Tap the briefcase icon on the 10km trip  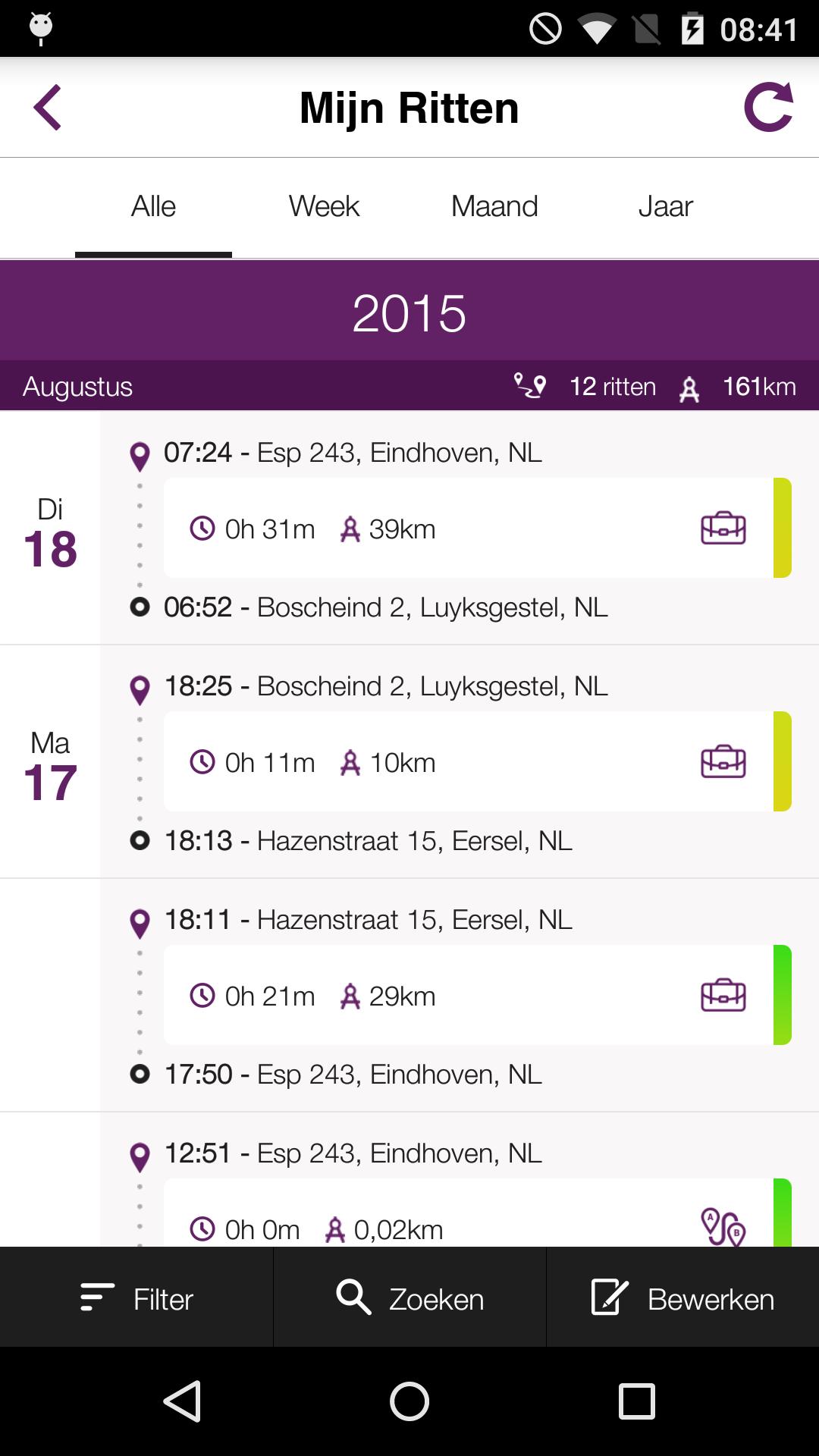point(723,762)
